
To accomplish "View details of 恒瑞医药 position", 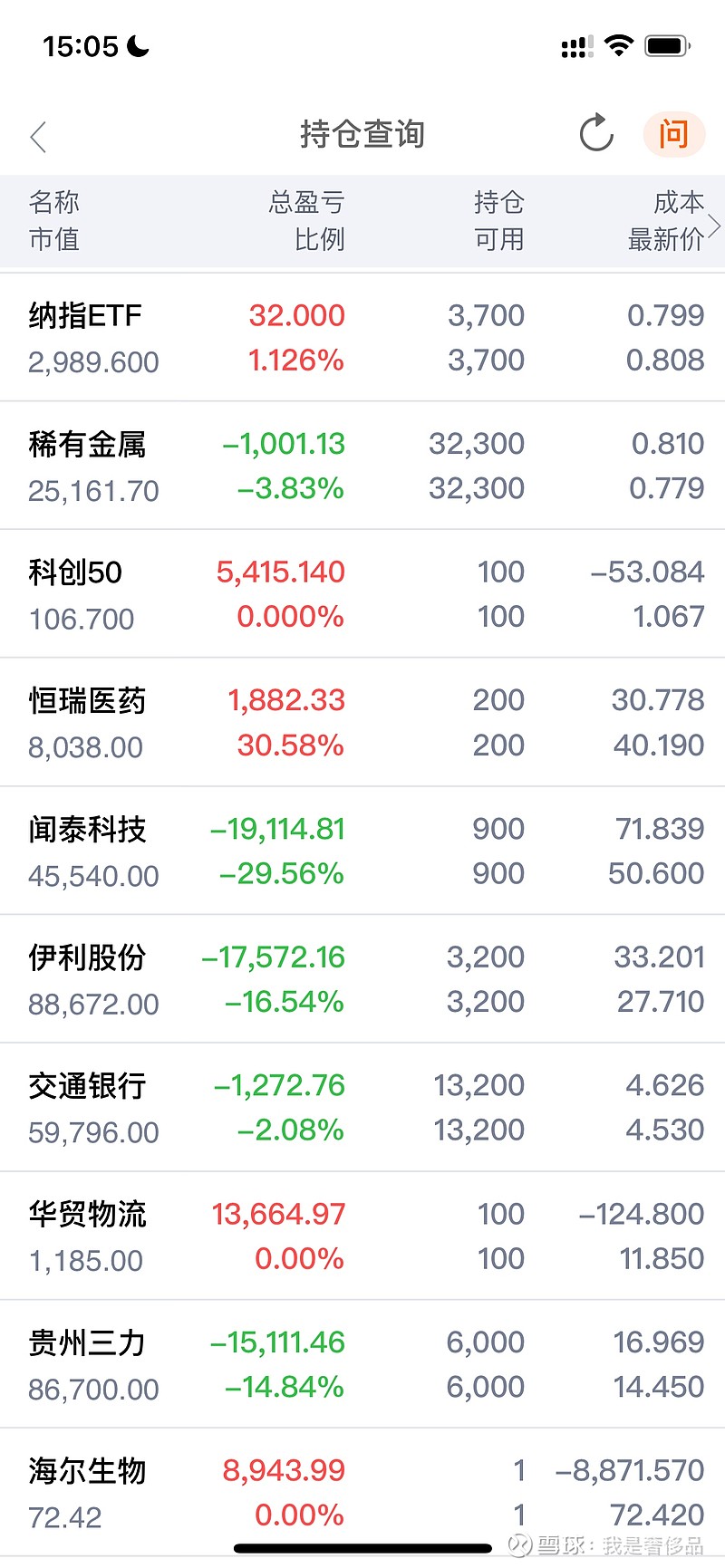I will pos(362,723).
